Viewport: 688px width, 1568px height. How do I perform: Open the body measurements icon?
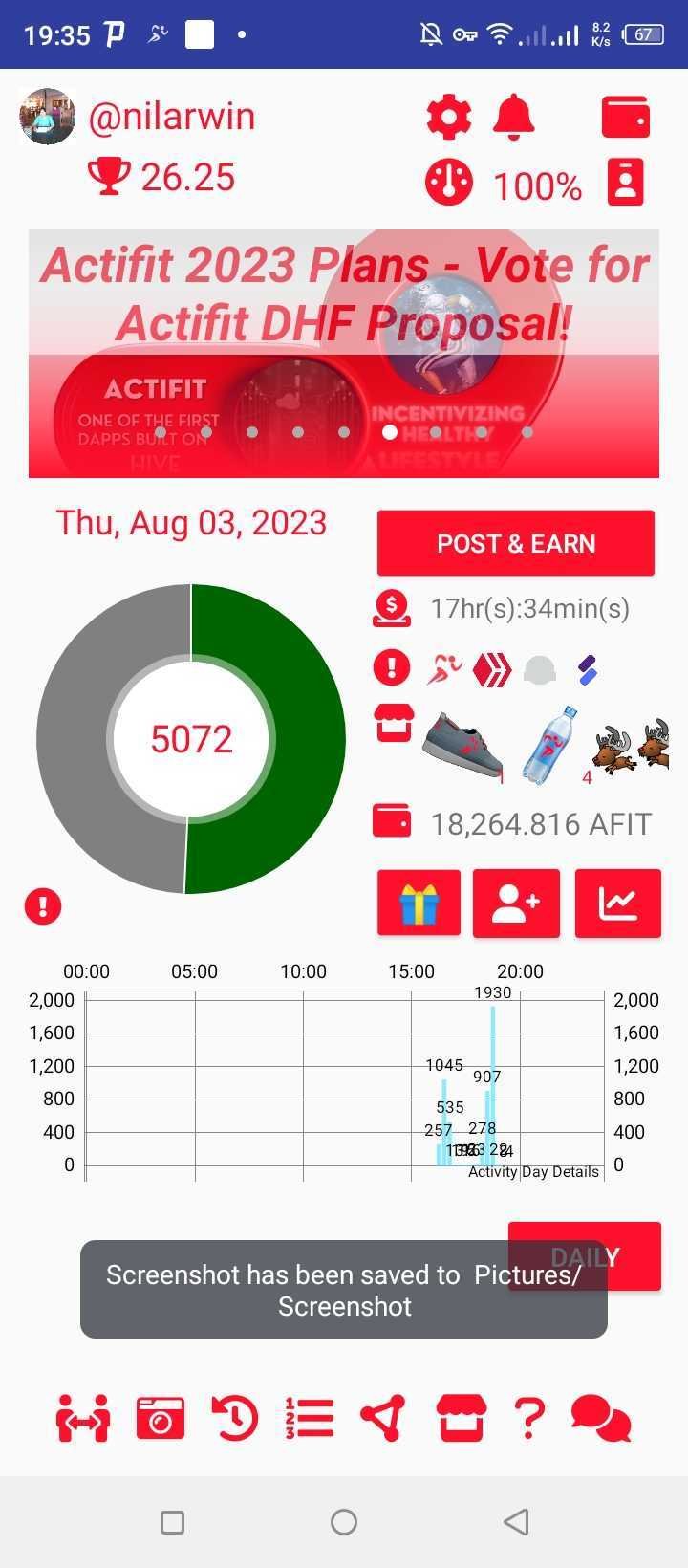(x=83, y=1418)
